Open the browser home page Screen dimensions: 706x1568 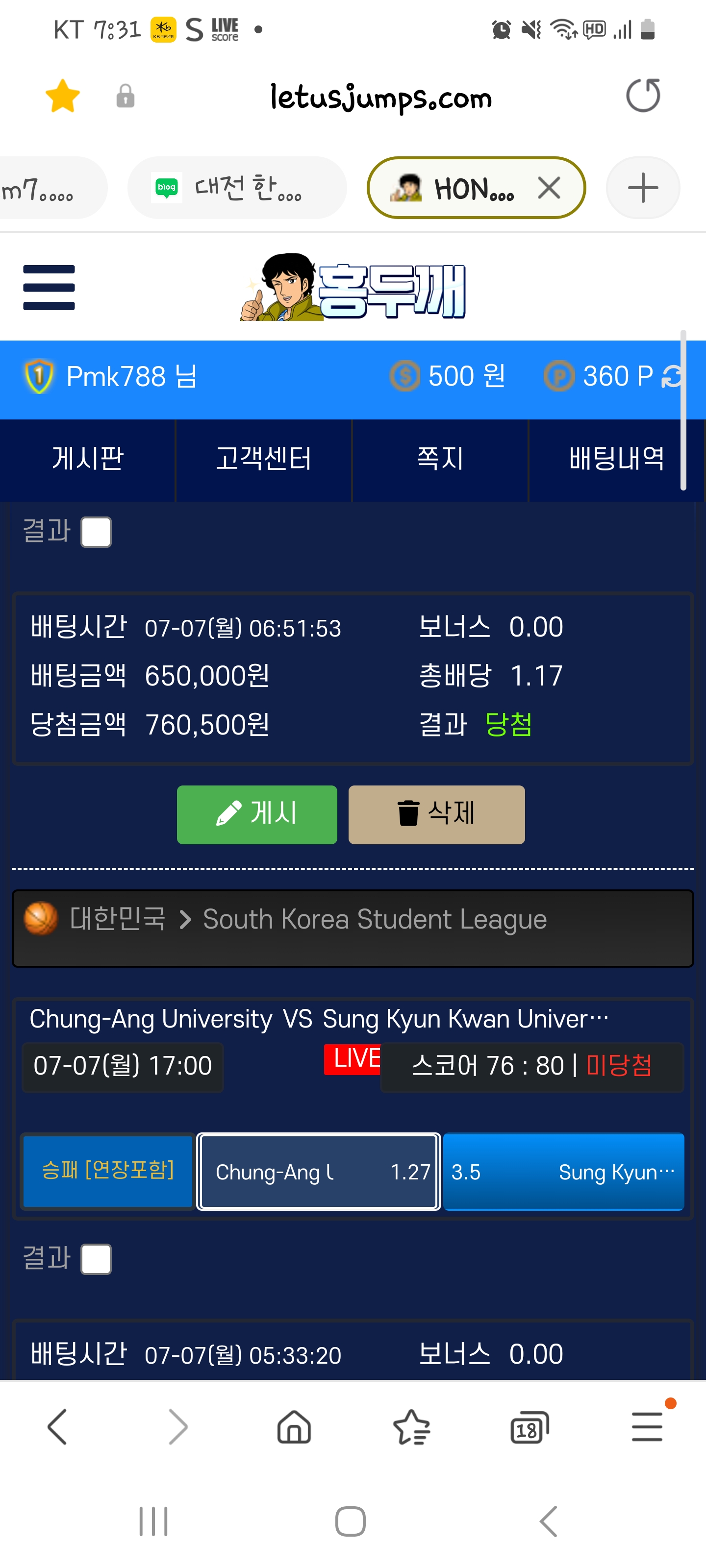tap(294, 1427)
